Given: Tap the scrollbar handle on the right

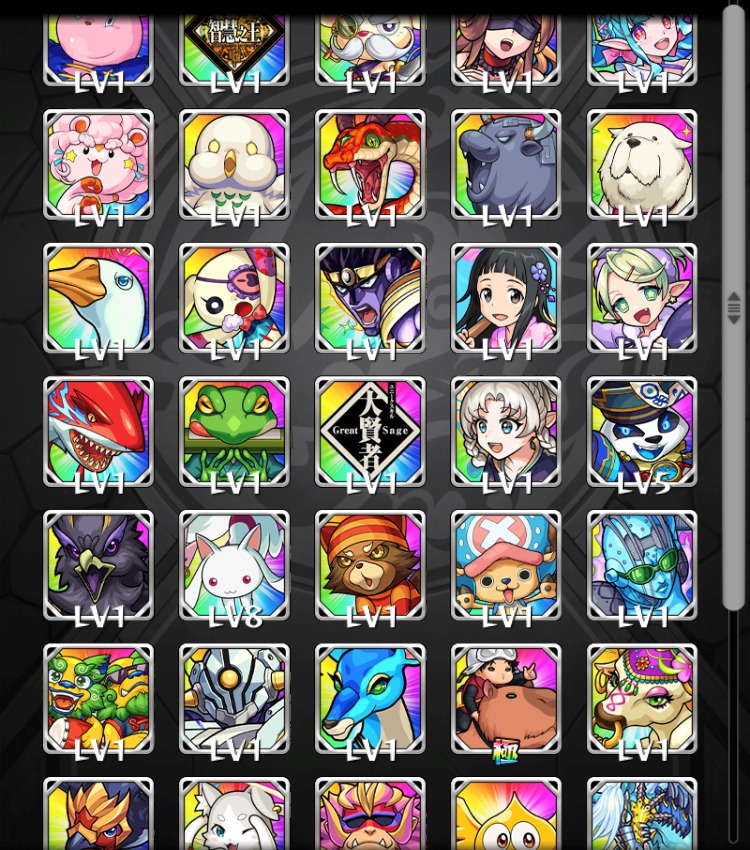Looking at the screenshot, I should click(734, 308).
